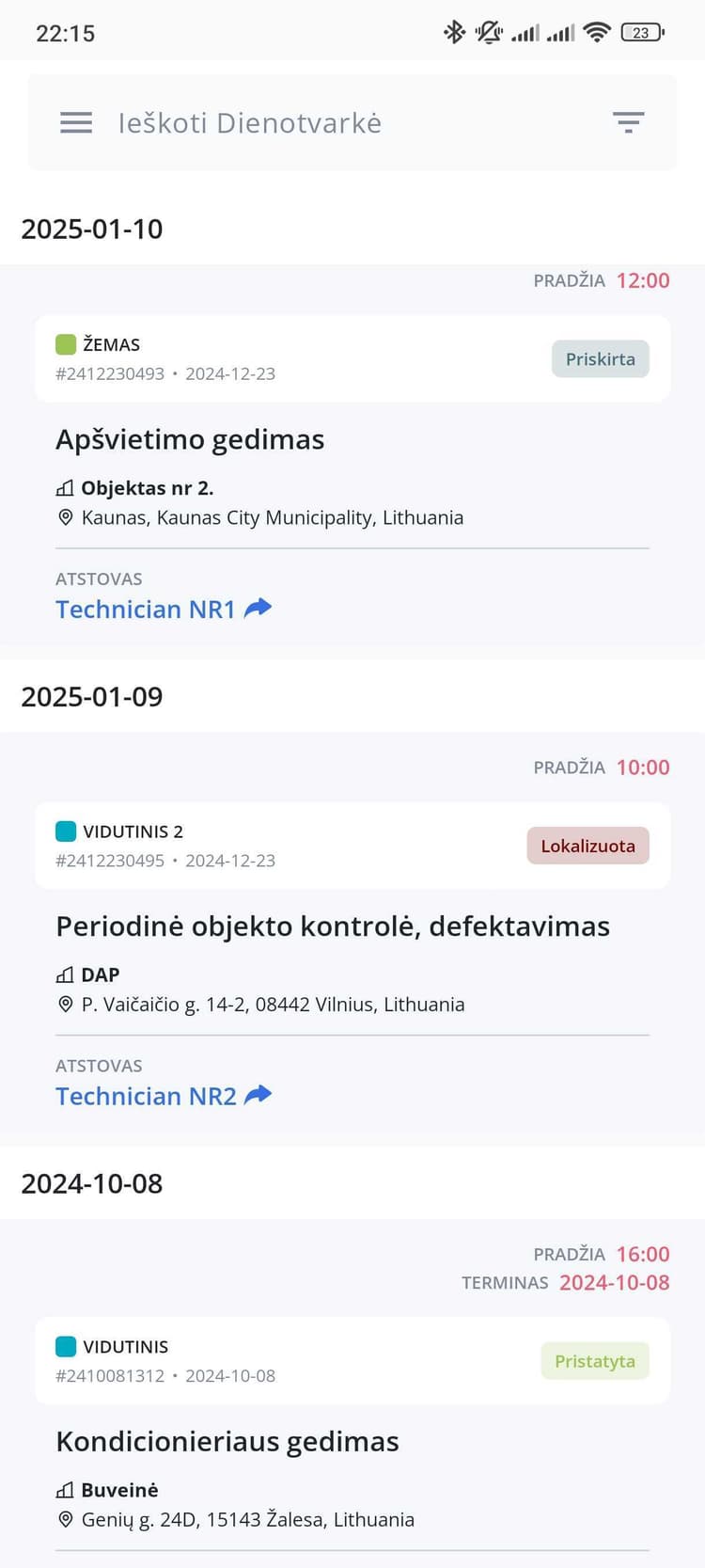Tap the share arrow beside Technician NR1

257,609
